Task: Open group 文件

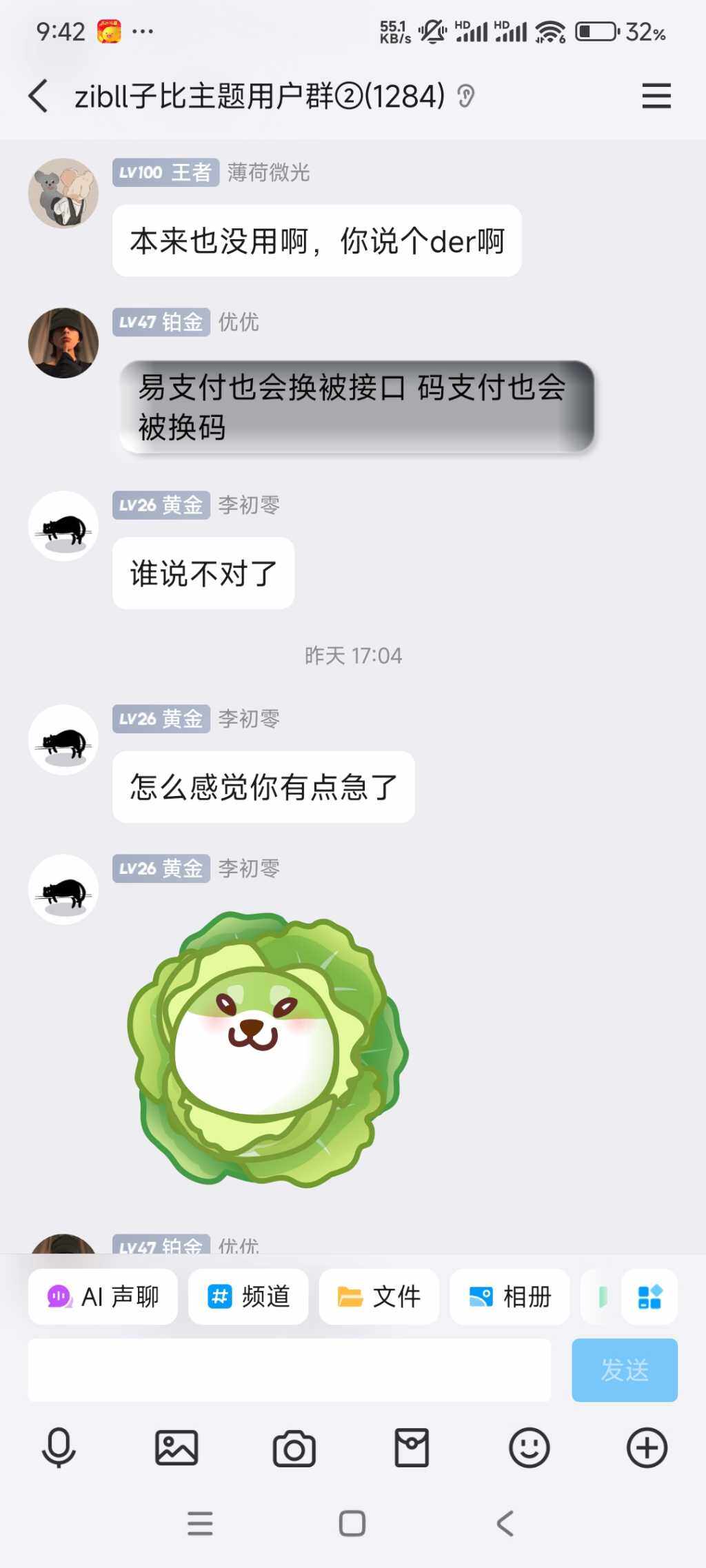Action: click(379, 1296)
